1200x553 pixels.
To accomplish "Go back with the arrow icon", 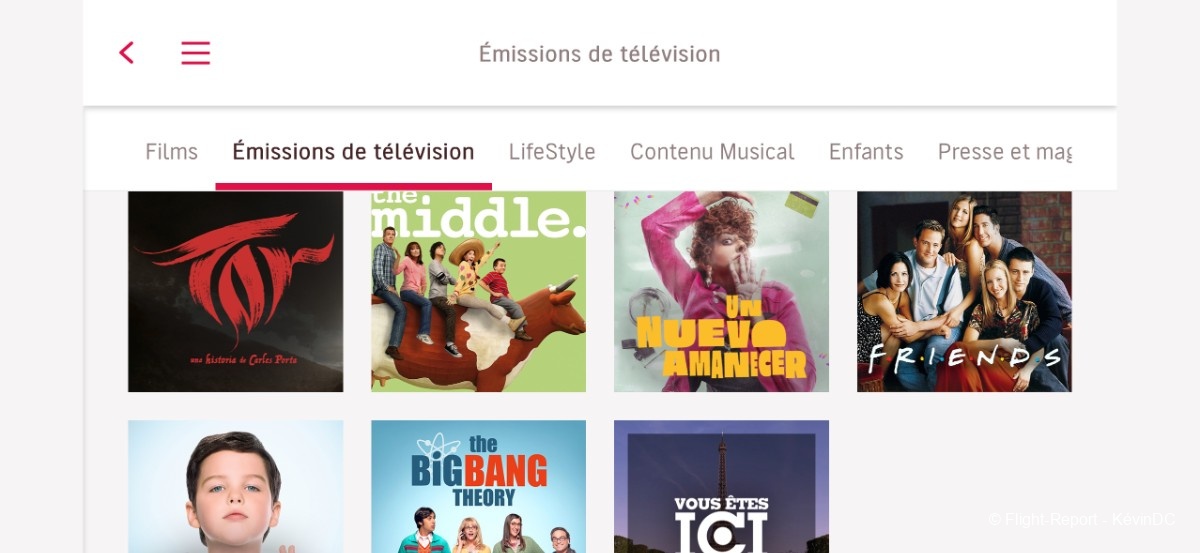I will point(126,53).
